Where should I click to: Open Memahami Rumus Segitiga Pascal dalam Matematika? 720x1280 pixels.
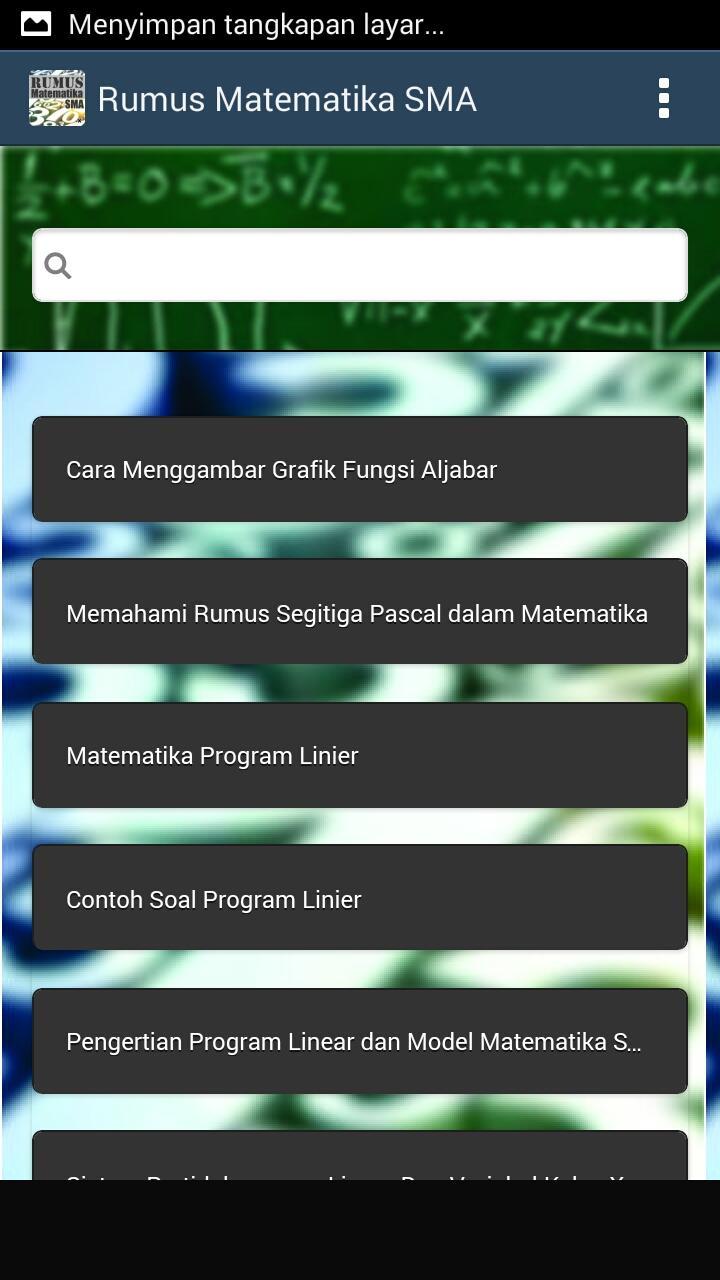tap(360, 612)
